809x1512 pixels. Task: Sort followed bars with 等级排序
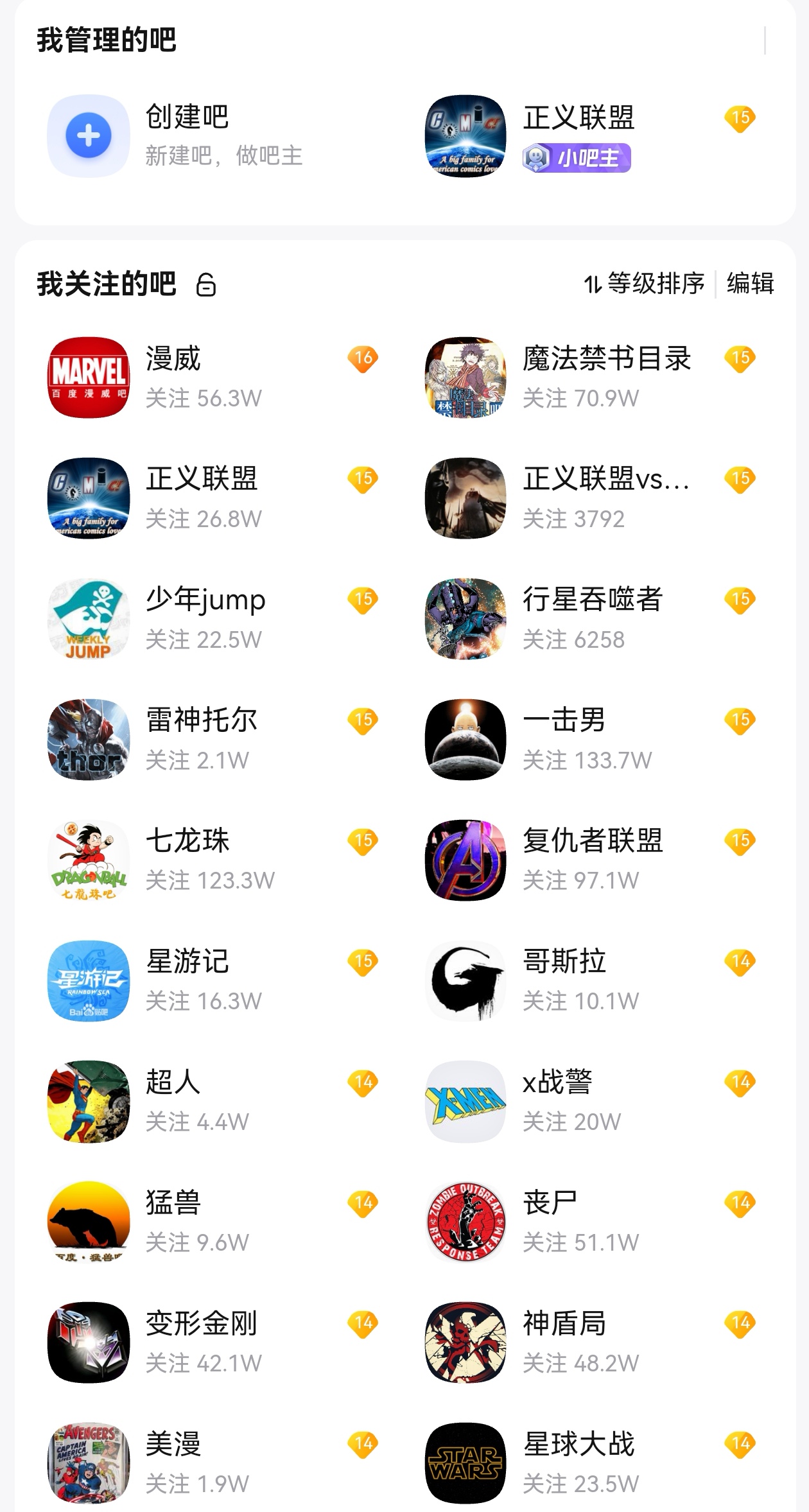click(644, 283)
